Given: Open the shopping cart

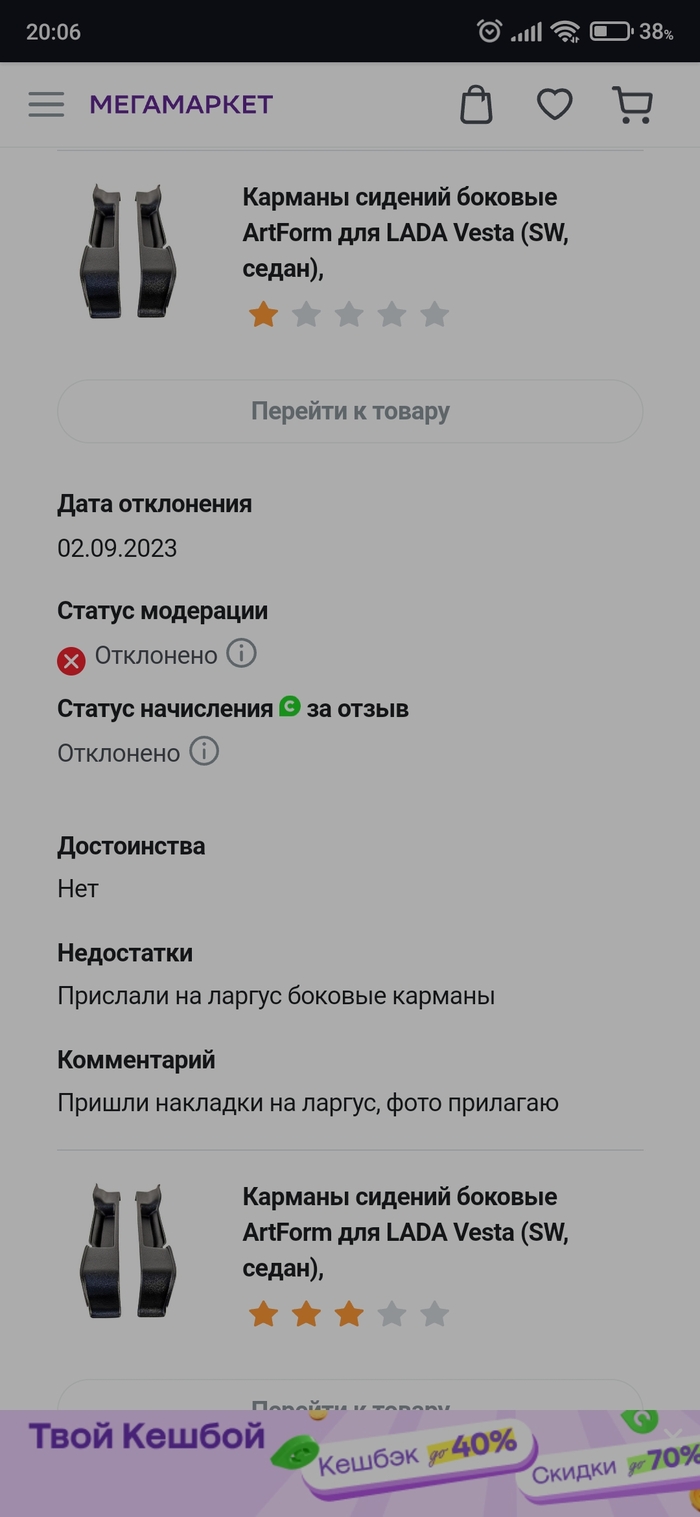Looking at the screenshot, I should [x=632, y=104].
